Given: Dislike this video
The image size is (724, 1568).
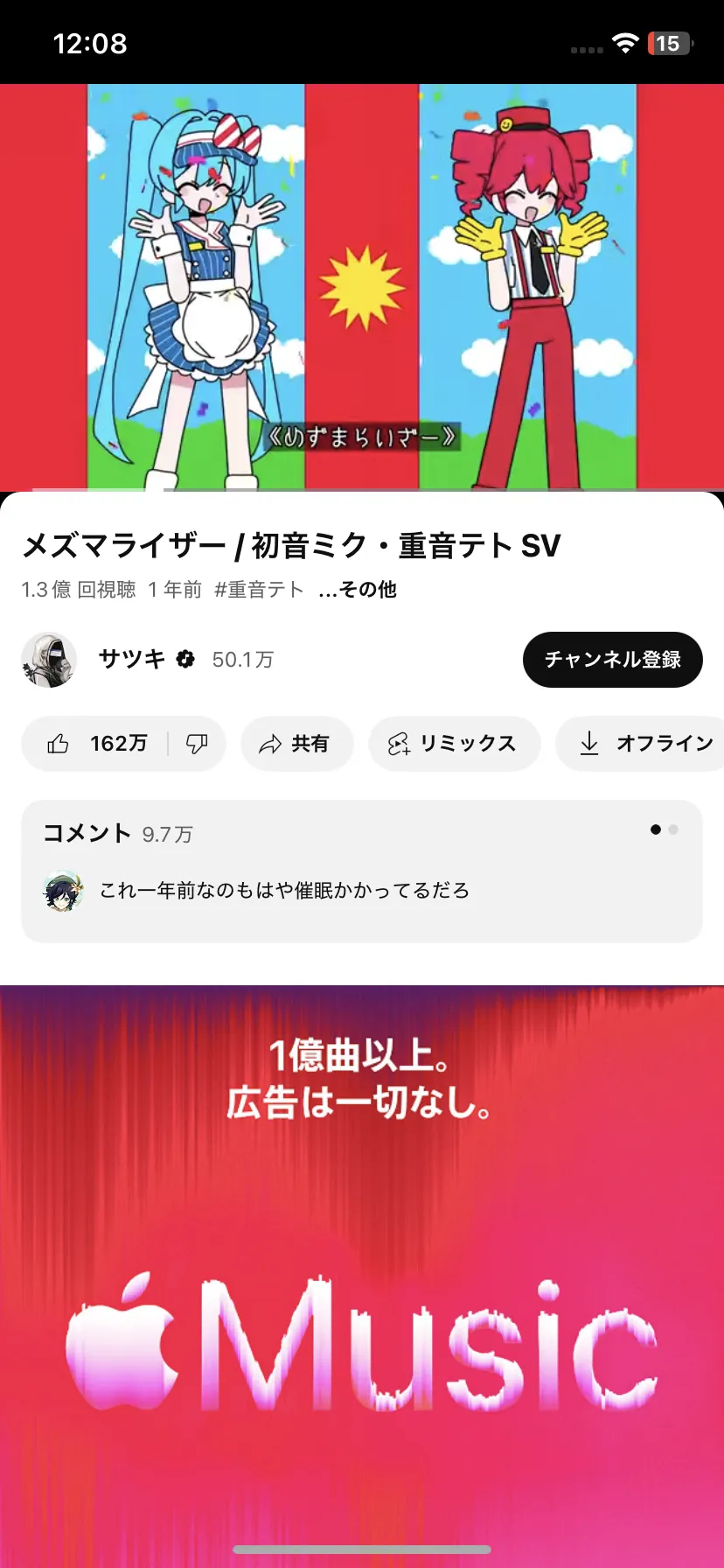Looking at the screenshot, I should coord(197,744).
